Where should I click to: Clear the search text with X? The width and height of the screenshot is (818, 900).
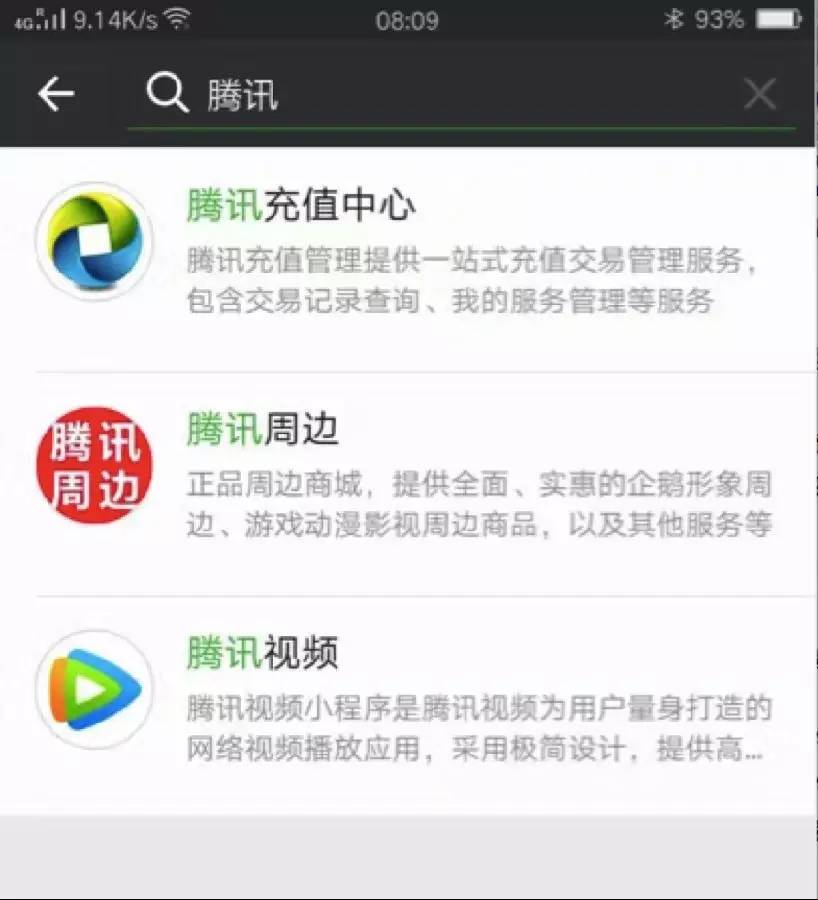759,94
